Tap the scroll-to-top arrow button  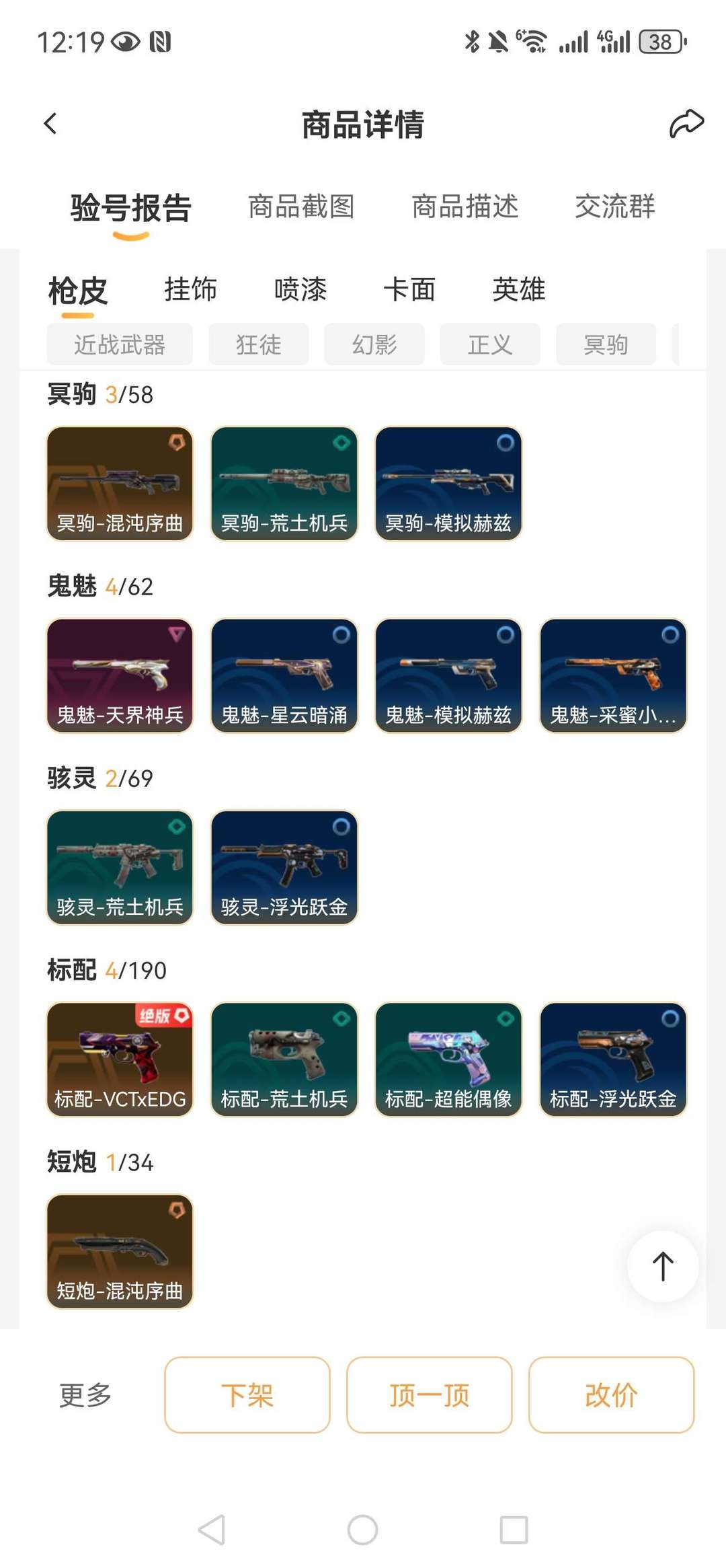662,1266
